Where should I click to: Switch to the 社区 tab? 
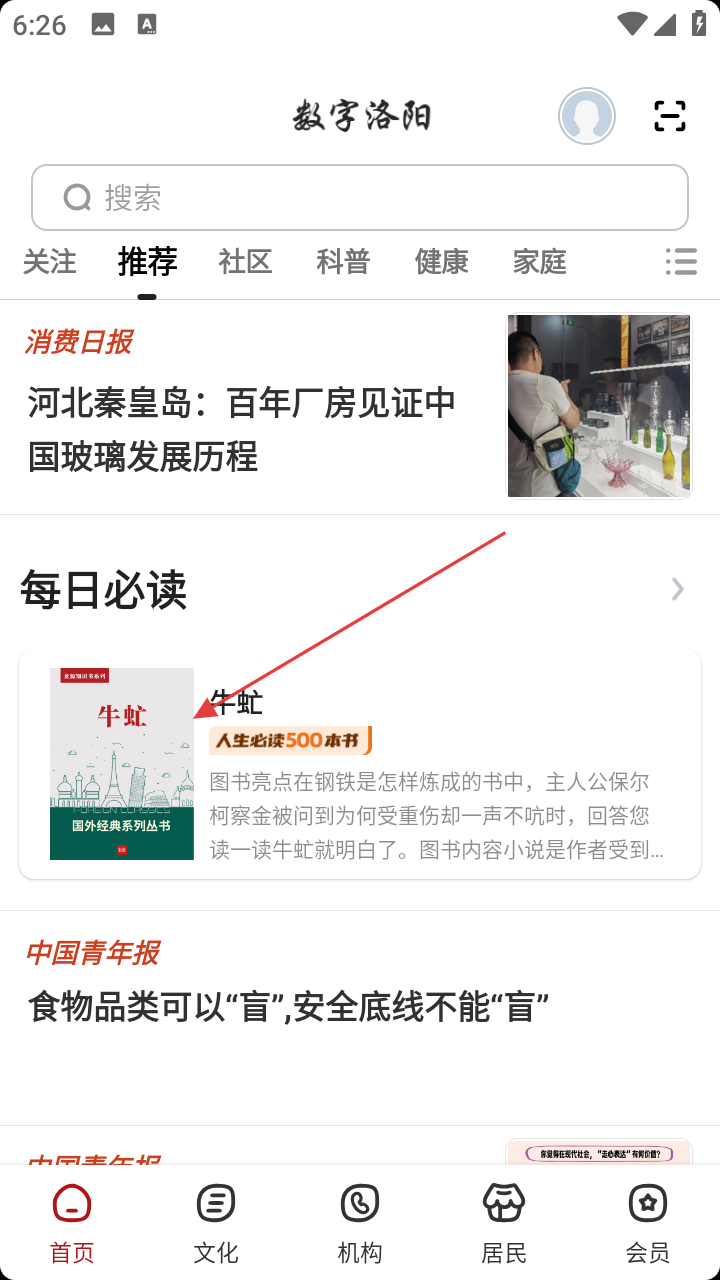click(x=245, y=262)
